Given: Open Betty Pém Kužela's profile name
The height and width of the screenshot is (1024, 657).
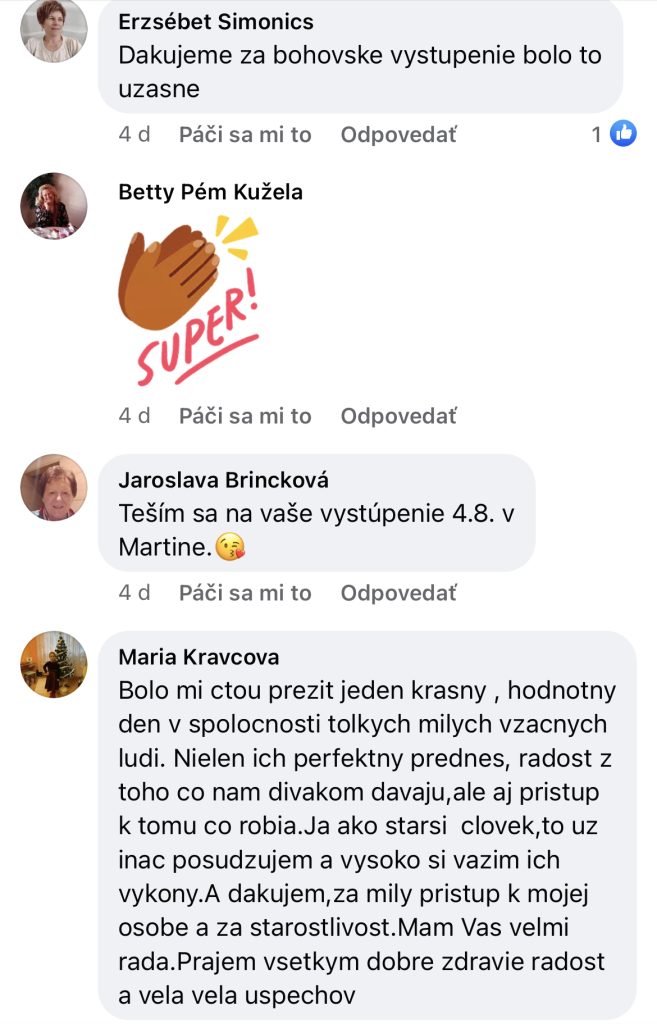Looking at the screenshot, I should (210, 192).
